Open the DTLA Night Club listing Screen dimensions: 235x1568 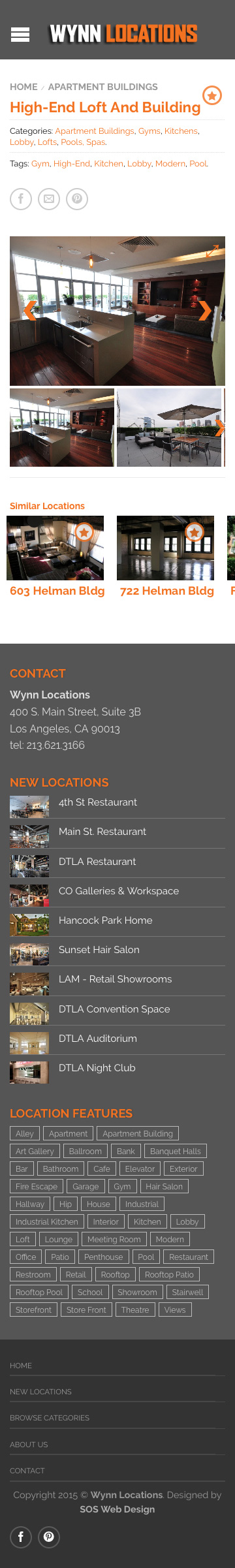tap(97, 1068)
